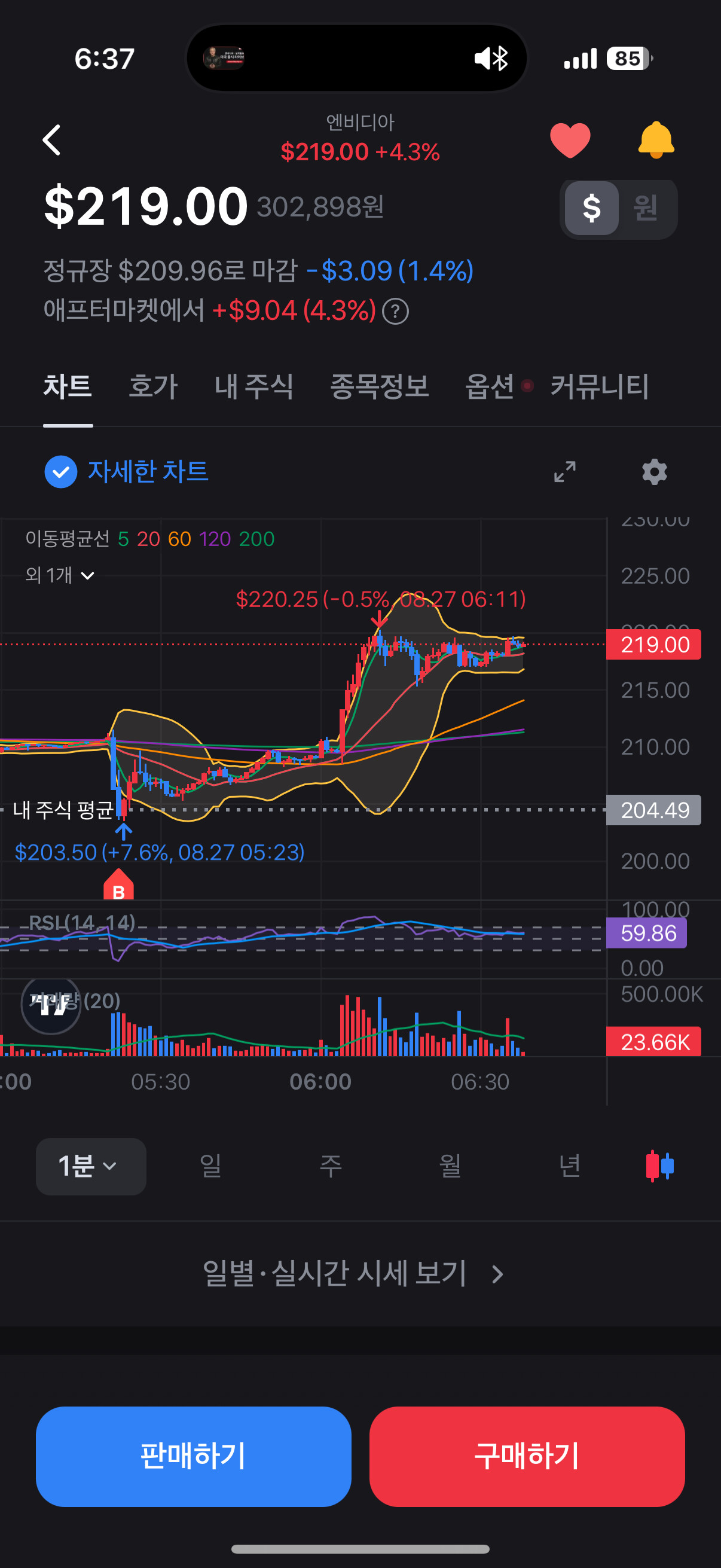Screen dimensions: 721x1568
Task: Toggle the heart favorite for 엔비디아
Action: (x=570, y=140)
